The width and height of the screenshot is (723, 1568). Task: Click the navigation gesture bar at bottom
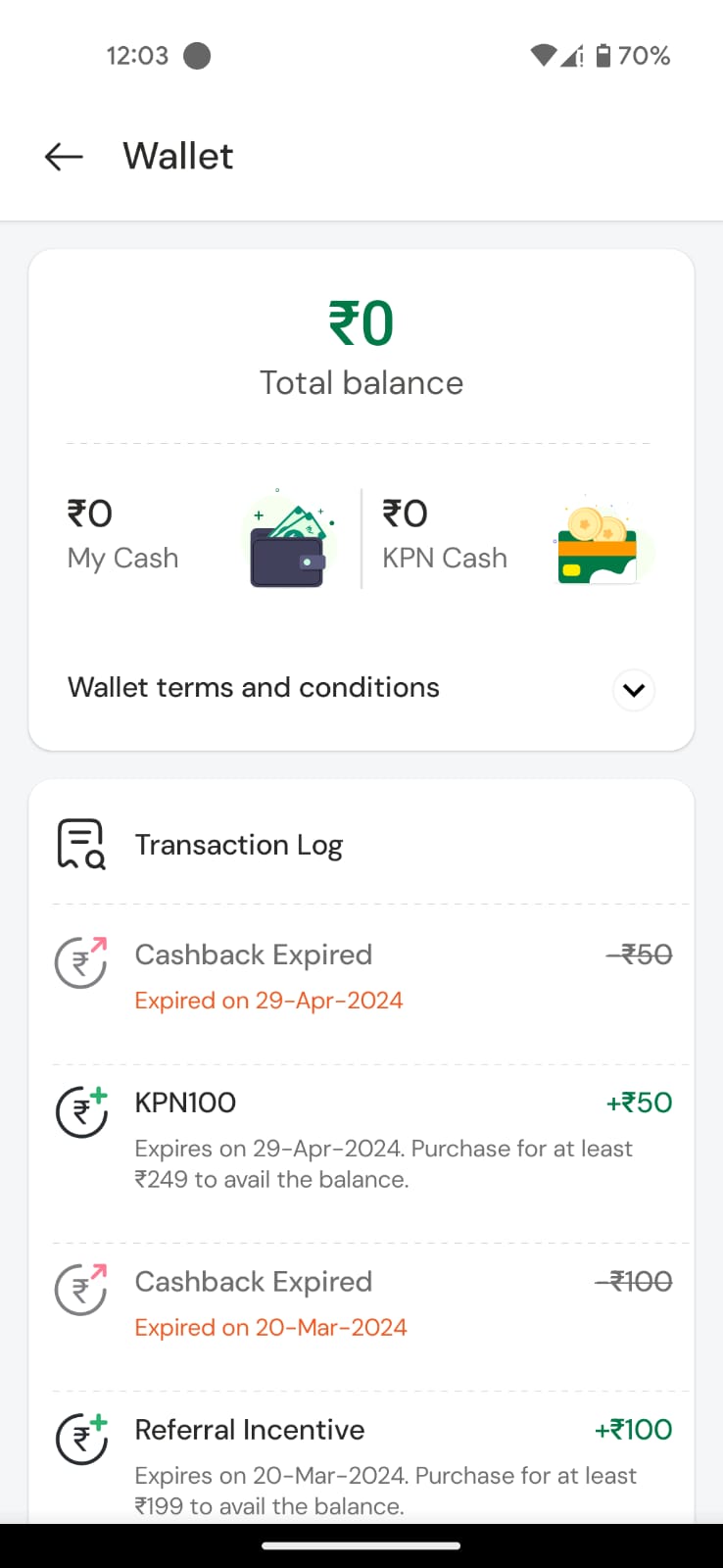click(361, 1545)
